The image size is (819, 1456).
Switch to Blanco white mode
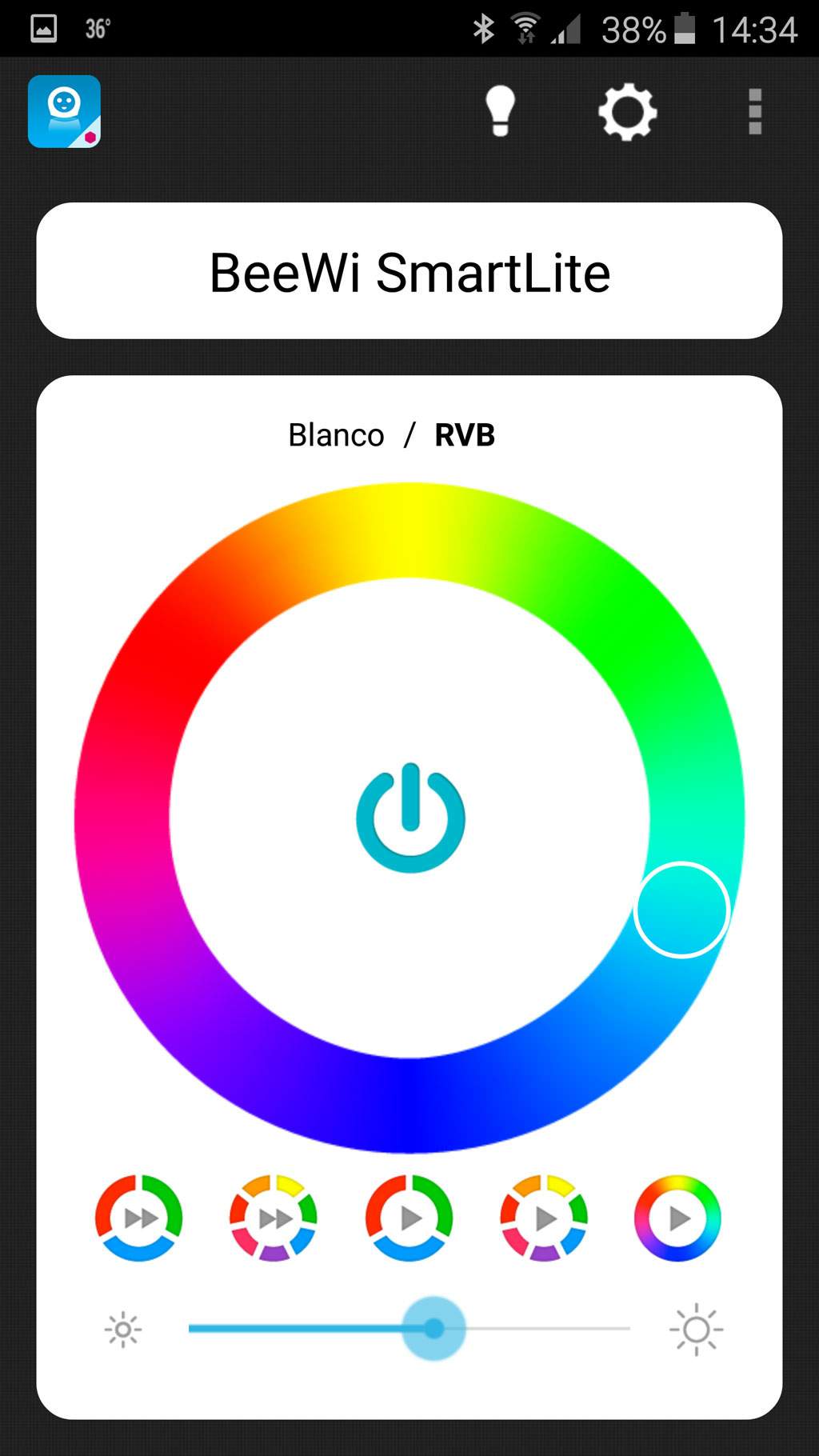[x=336, y=435]
